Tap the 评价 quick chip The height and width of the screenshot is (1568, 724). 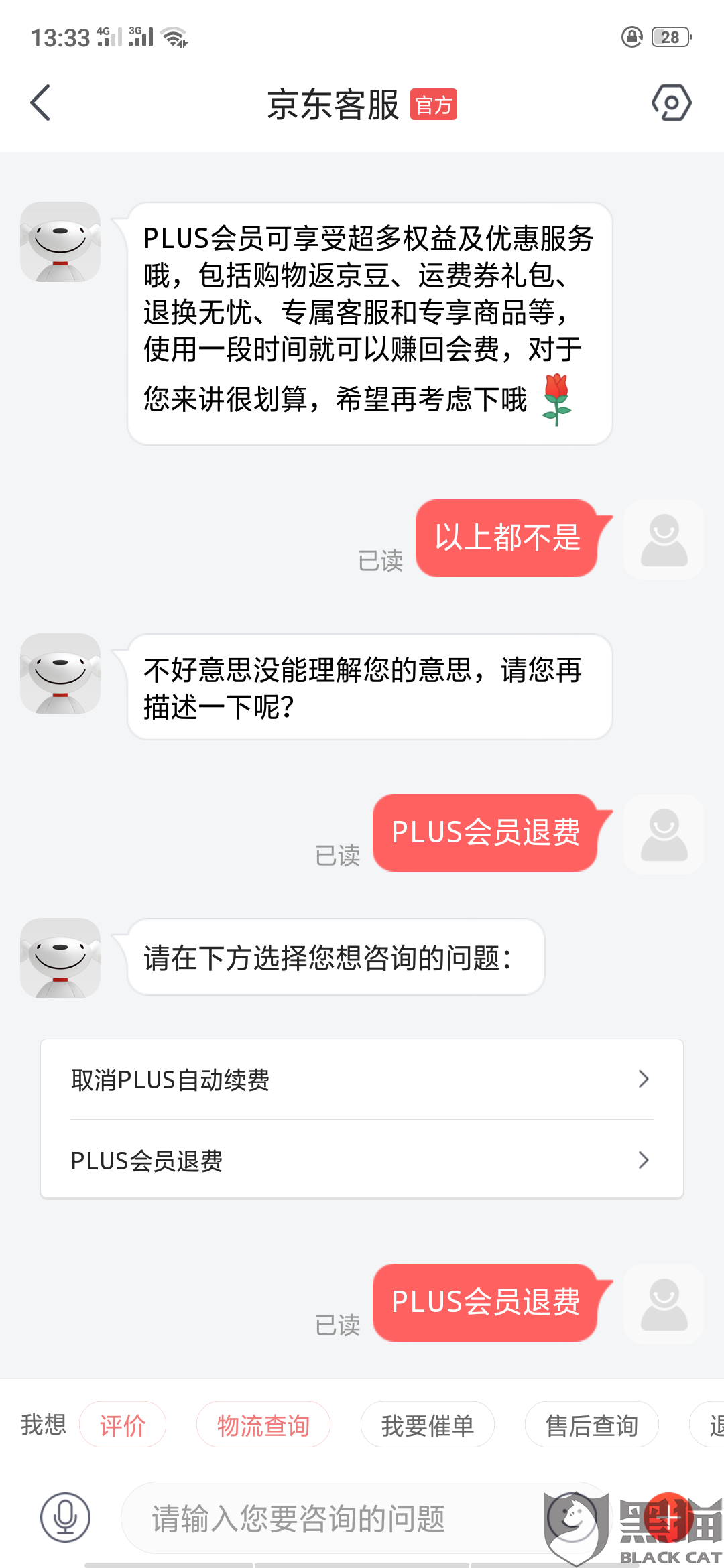[x=123, y=1425]
